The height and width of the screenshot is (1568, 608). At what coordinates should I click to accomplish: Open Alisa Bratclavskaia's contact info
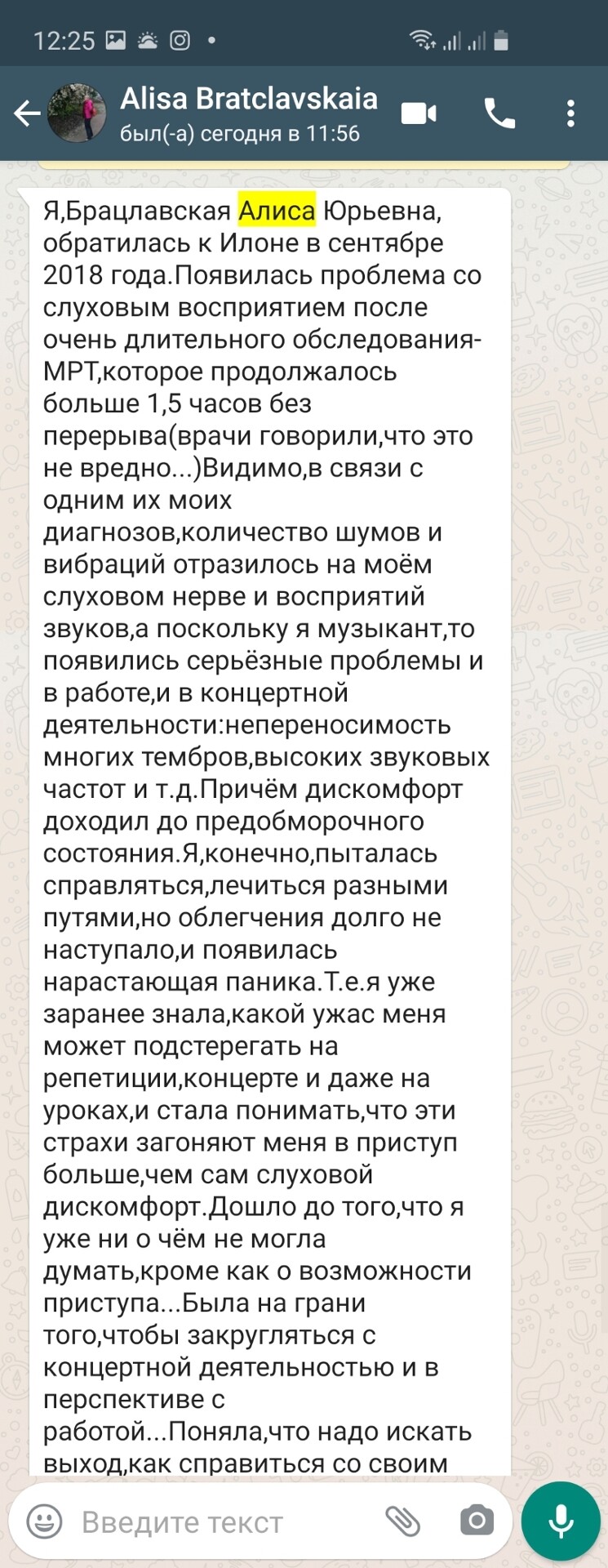click(x=248, y=113)
